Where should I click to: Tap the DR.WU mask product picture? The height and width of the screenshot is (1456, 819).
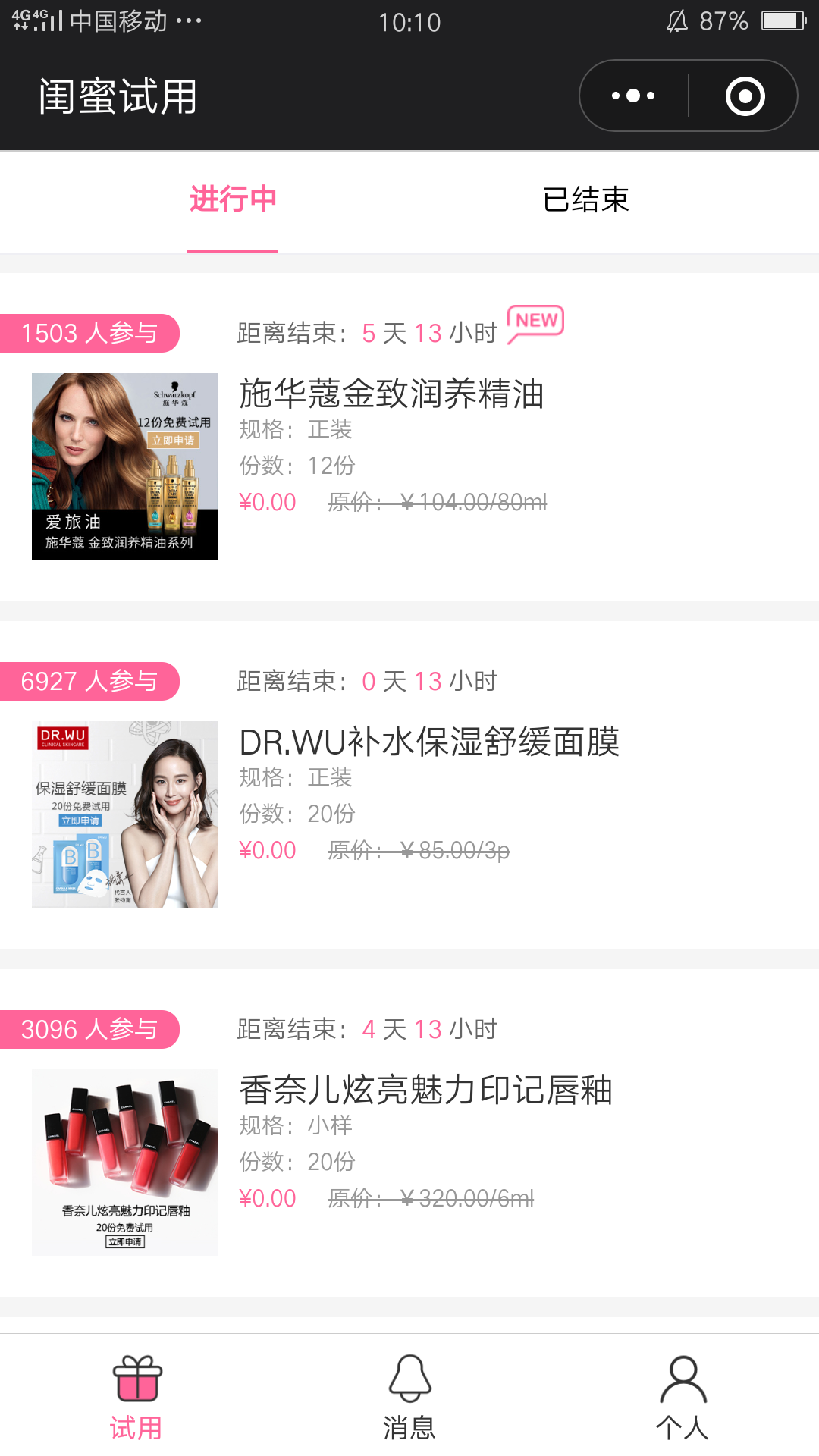(x=125, y=814)
